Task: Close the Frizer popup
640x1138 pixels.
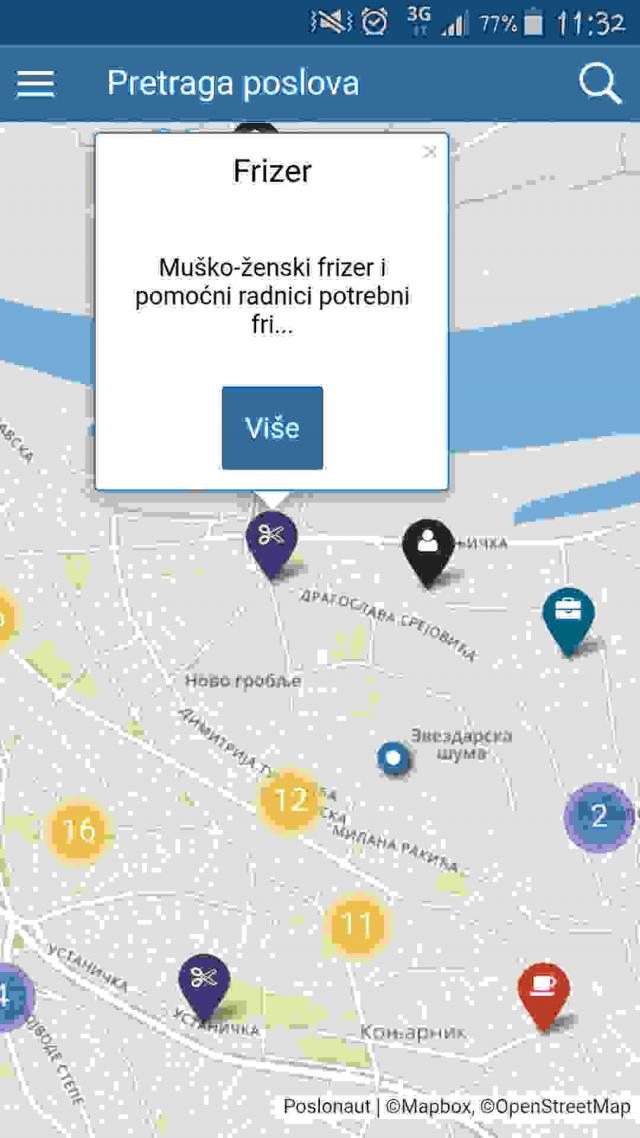Action: point(430,152)
